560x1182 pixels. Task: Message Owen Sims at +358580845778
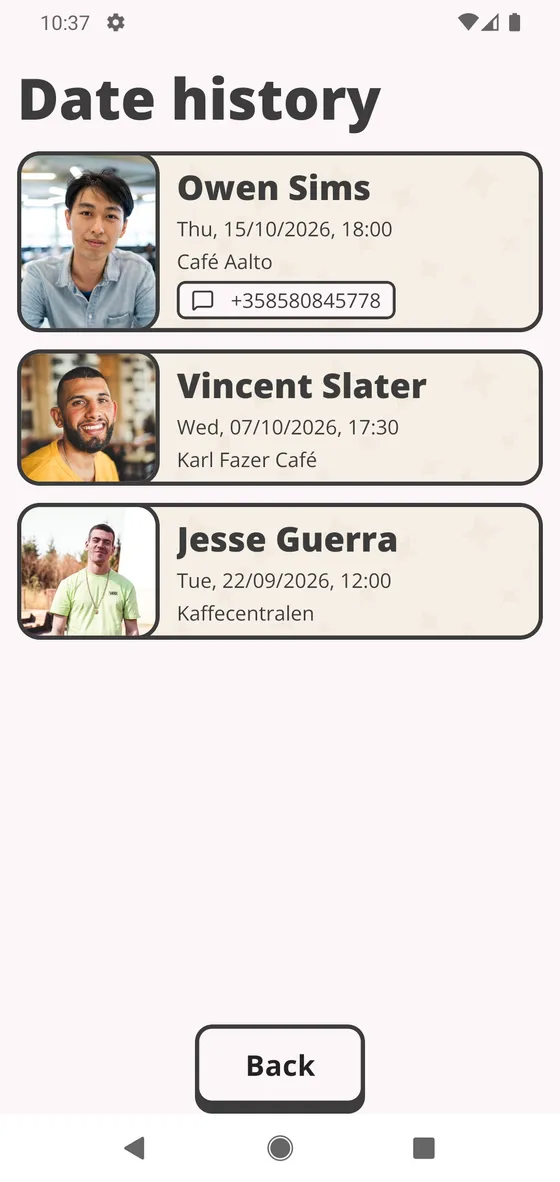tap(286, 301)
